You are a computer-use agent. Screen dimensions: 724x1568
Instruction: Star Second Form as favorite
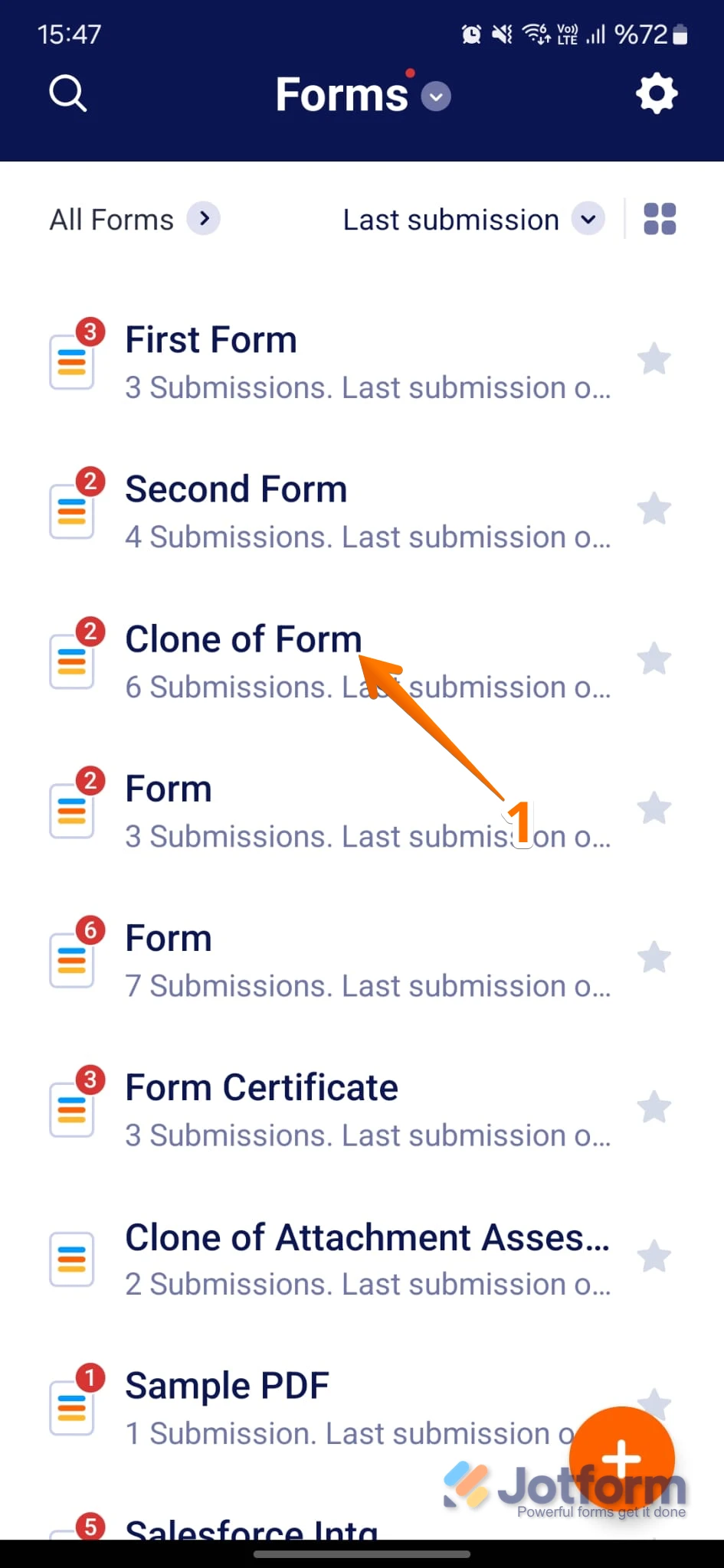pos(654,509)
